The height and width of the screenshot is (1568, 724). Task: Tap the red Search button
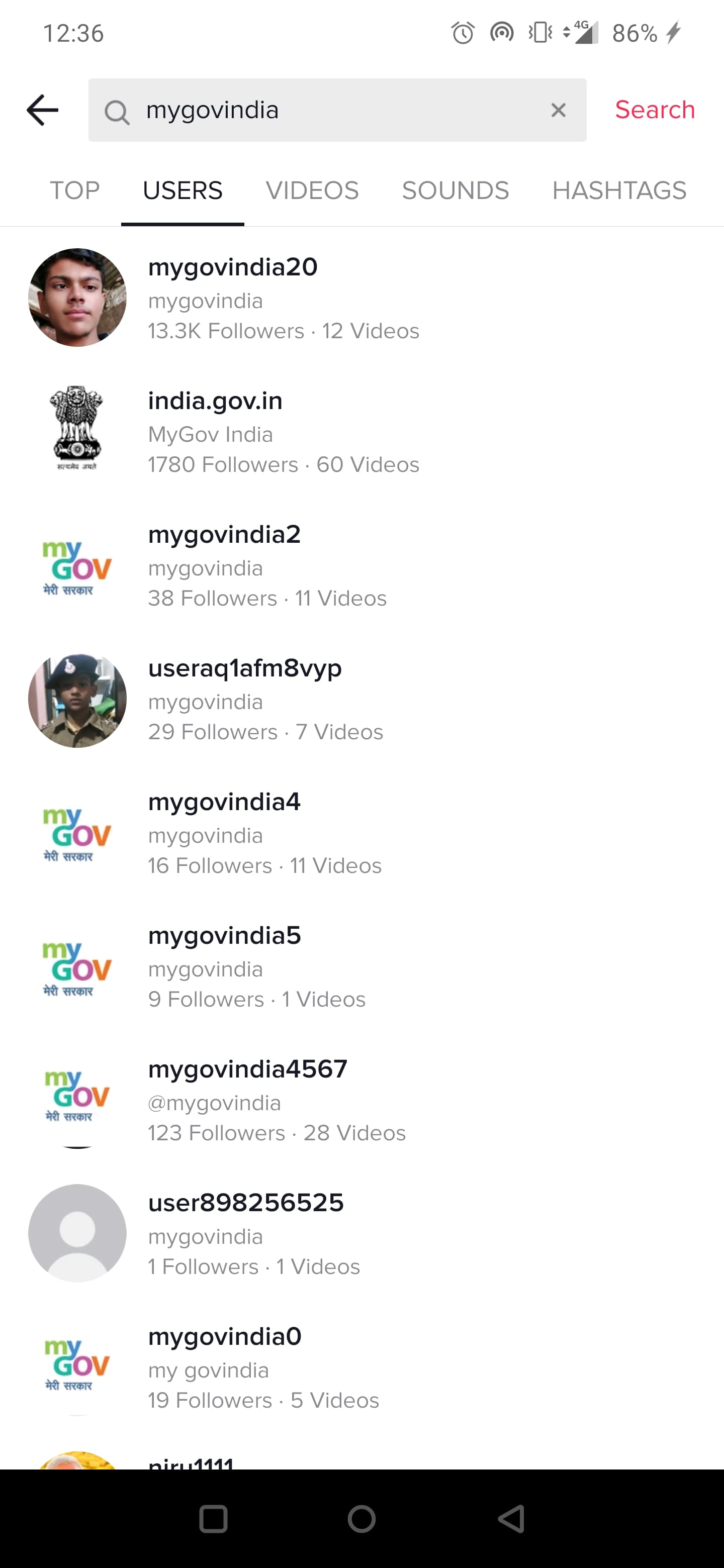[655, 110]
